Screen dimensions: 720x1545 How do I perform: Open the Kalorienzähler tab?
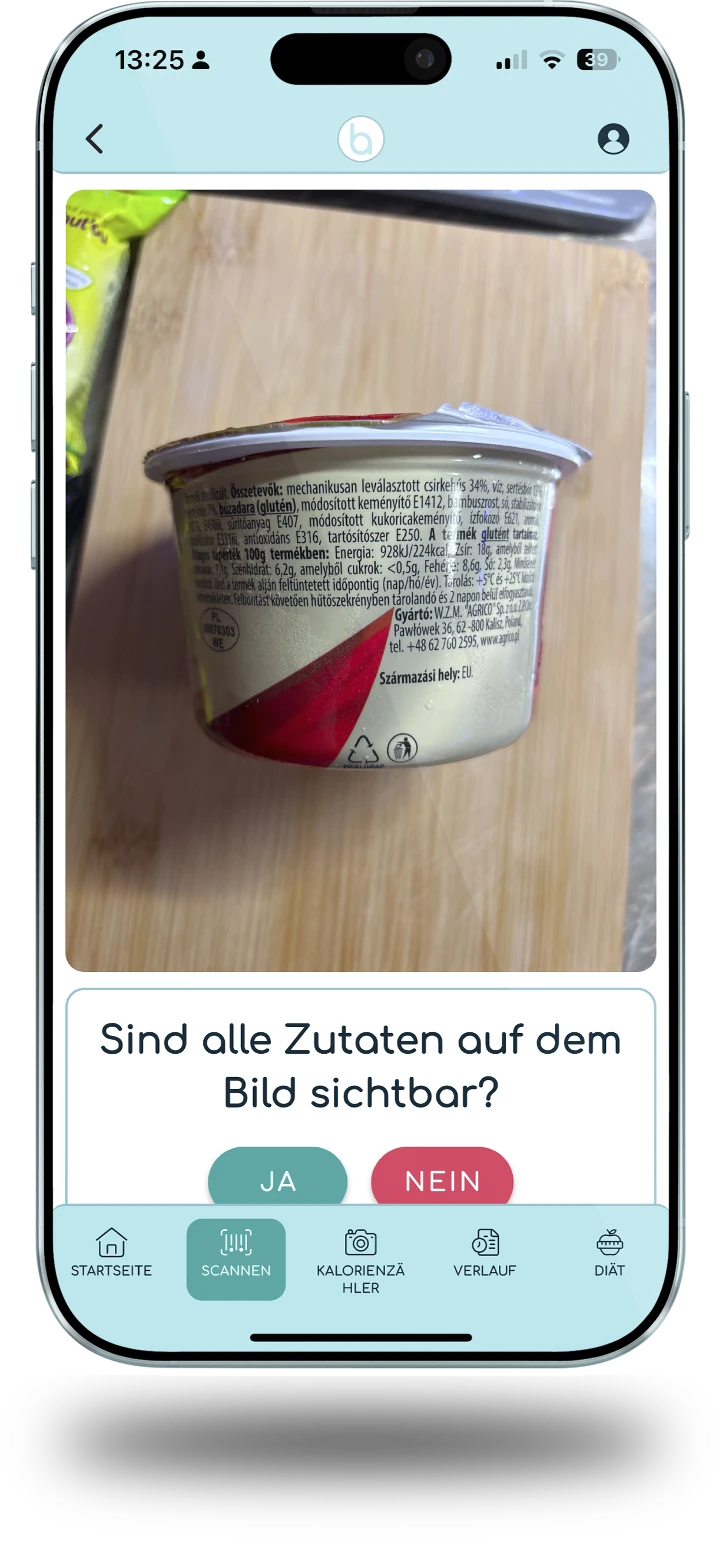[x=360, y=1260]
